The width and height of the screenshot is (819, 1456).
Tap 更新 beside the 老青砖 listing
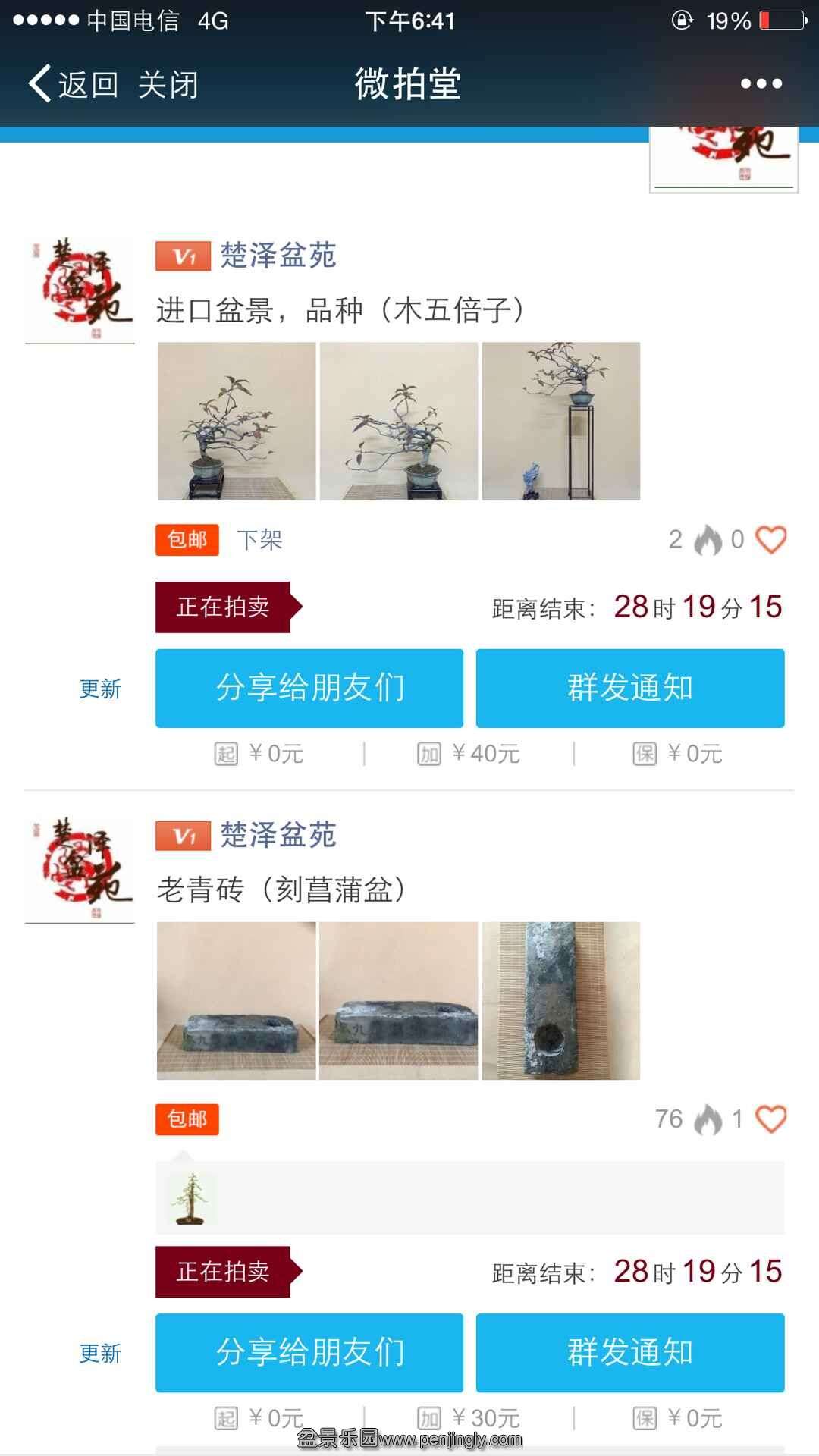coord(100,1353)
